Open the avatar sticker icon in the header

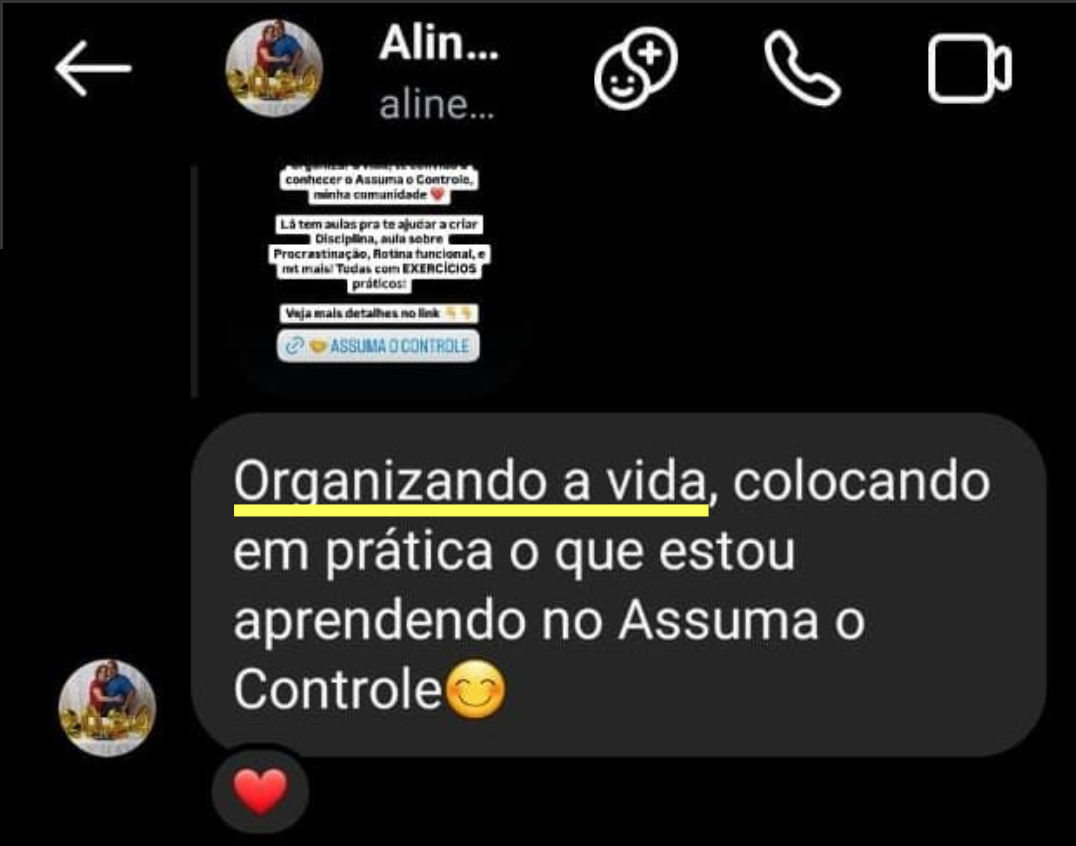(636, 68)
